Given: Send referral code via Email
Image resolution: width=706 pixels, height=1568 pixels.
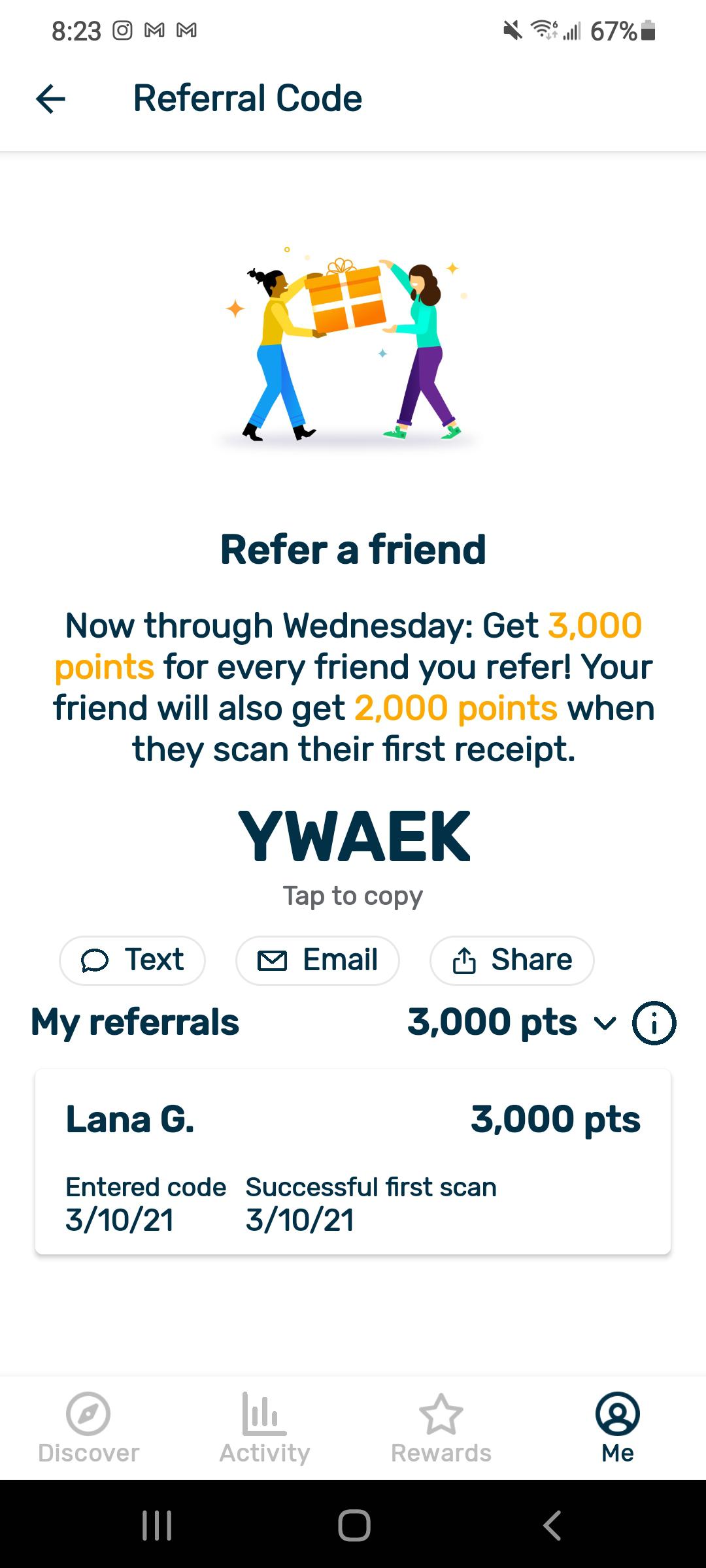Looking at the screenshot, I should pyautogui.click(x=318, y=960).
